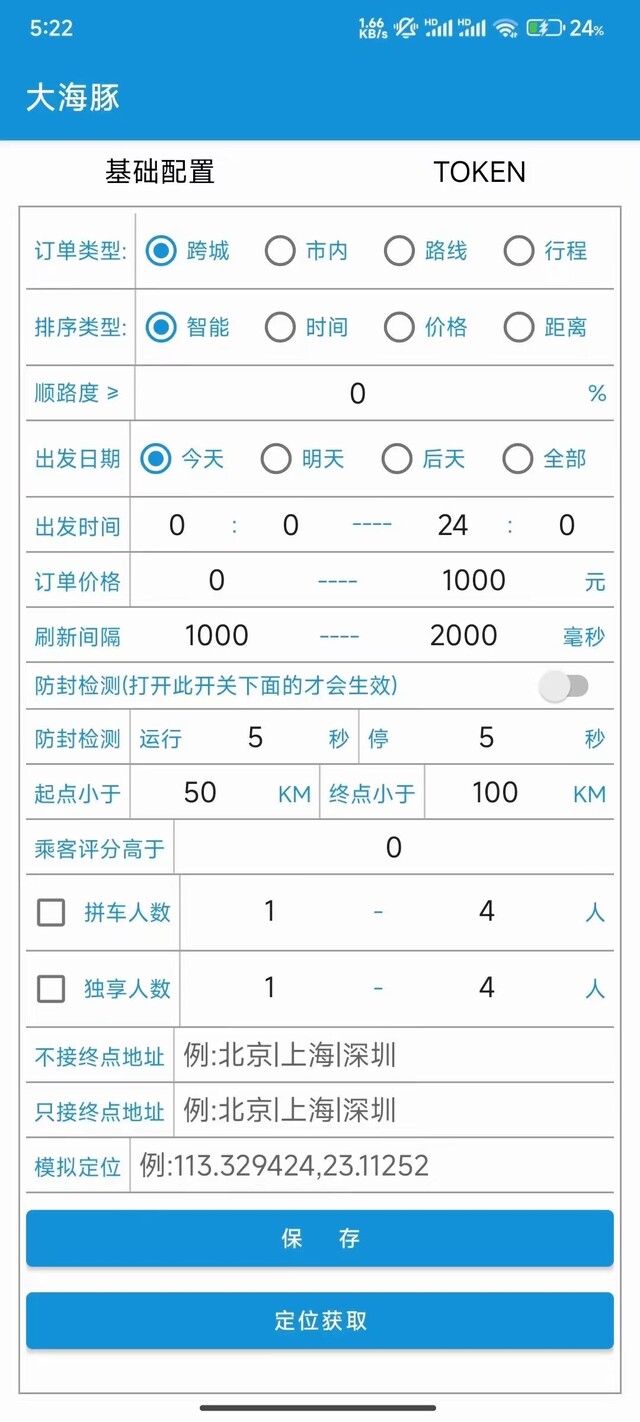Edit the 顺路度 percentage field

point(358,393)
